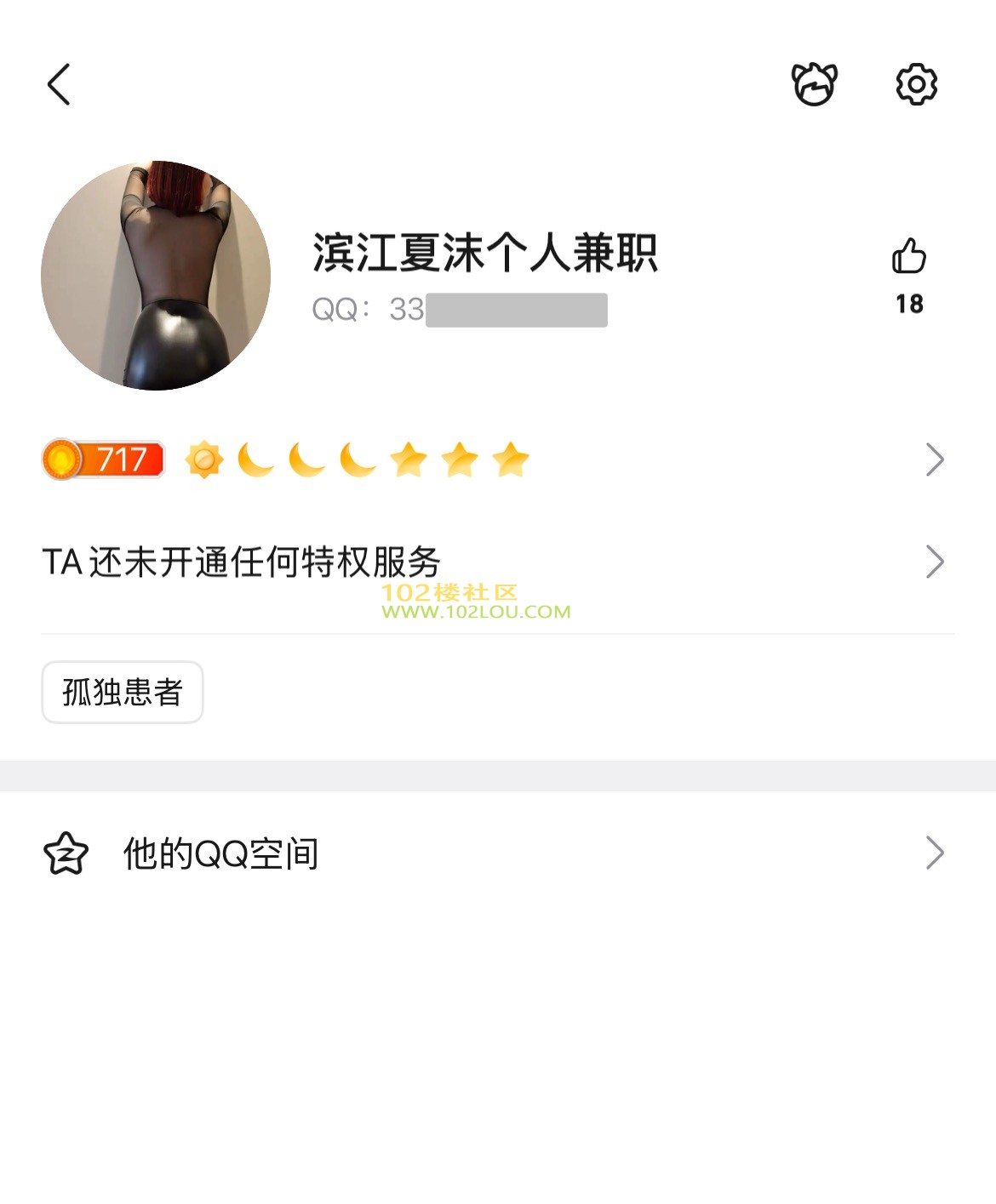View the profile avatar photo
The height and width of the screenshot is (1204, 996).
click(156, 276)
